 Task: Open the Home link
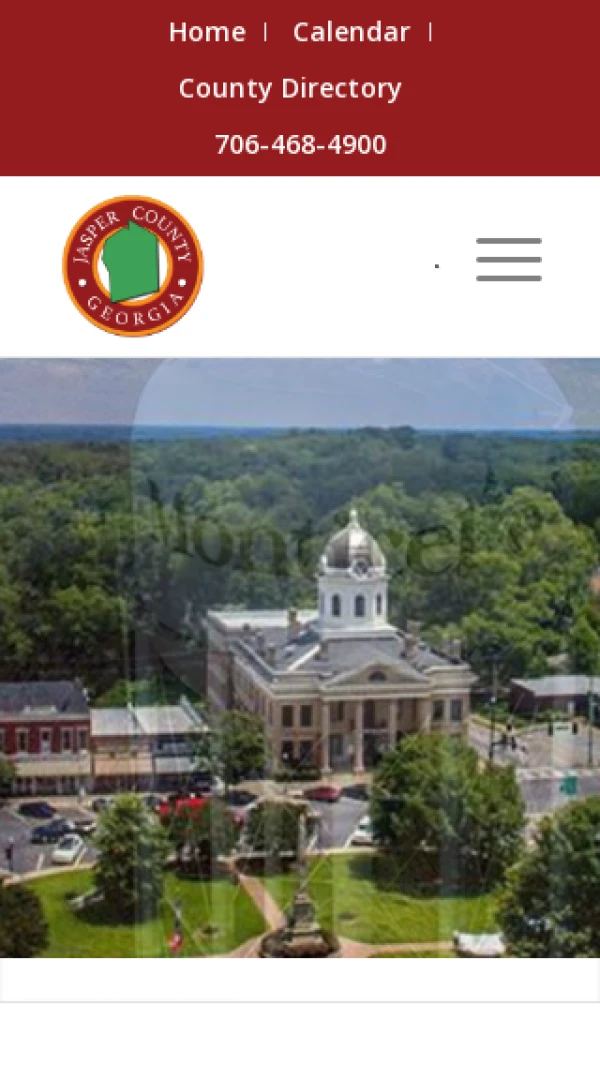tap(207, 32)
